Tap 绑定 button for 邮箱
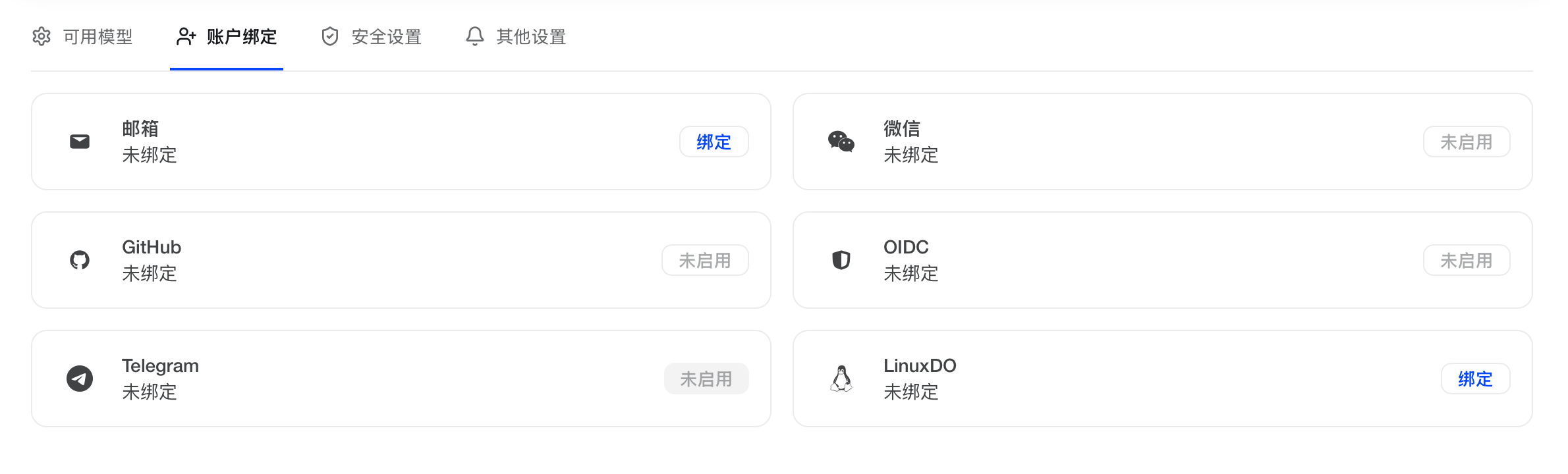 click(x=714, y=142)
